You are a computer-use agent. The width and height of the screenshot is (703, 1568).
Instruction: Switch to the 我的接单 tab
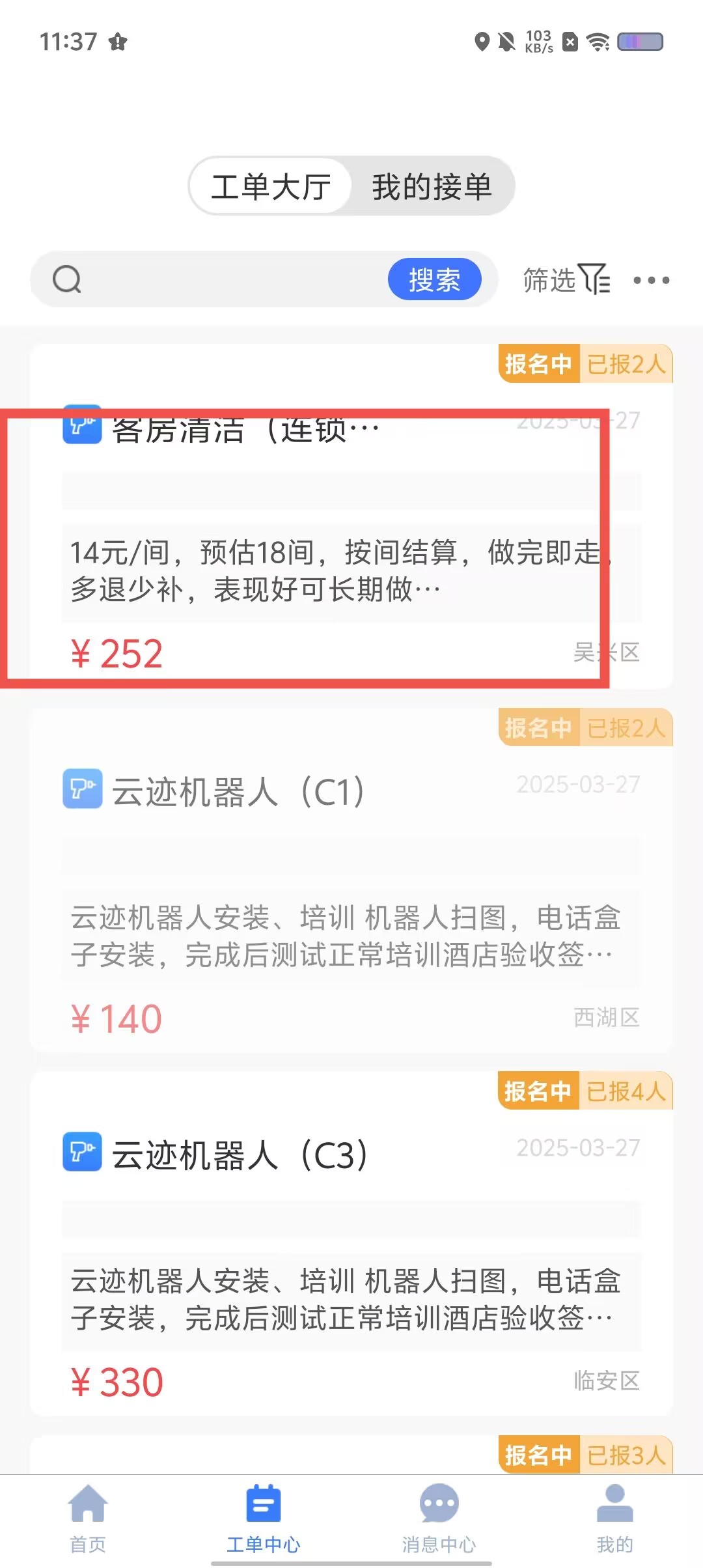pyautogui.click(x=431, y=187)
